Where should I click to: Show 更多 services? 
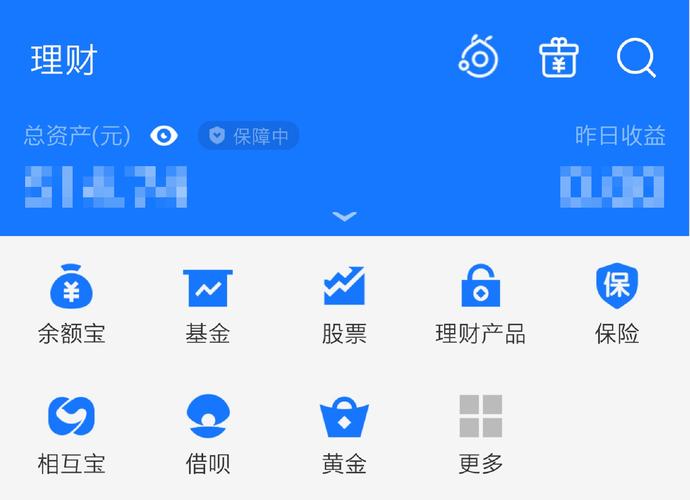[480, 432]
